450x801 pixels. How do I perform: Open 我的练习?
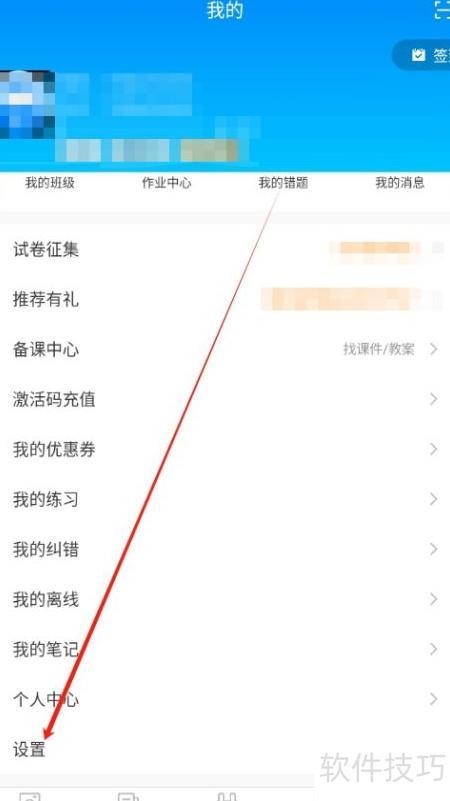(225, 500)
